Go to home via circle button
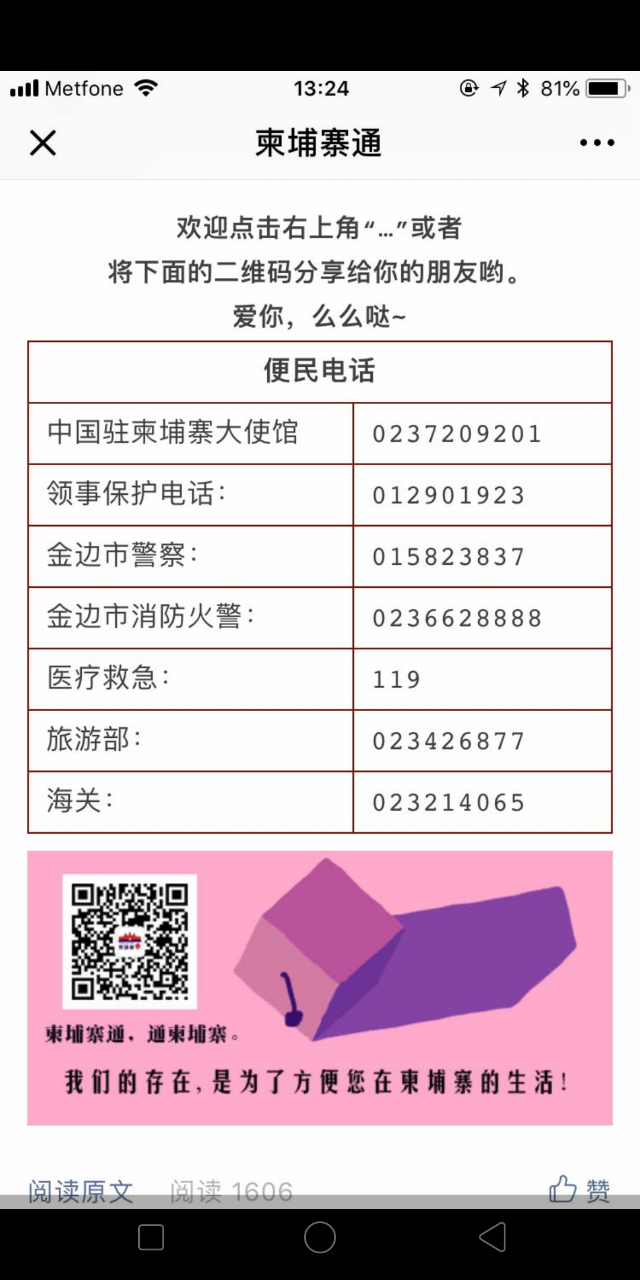This screenshot has width=640, height=1280. (320, 1238)
